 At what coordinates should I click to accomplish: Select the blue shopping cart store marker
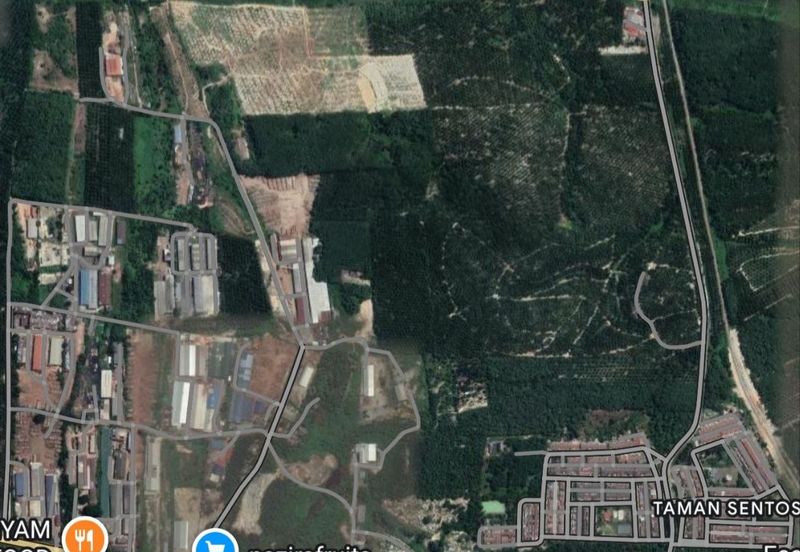(x=215, y=543)
